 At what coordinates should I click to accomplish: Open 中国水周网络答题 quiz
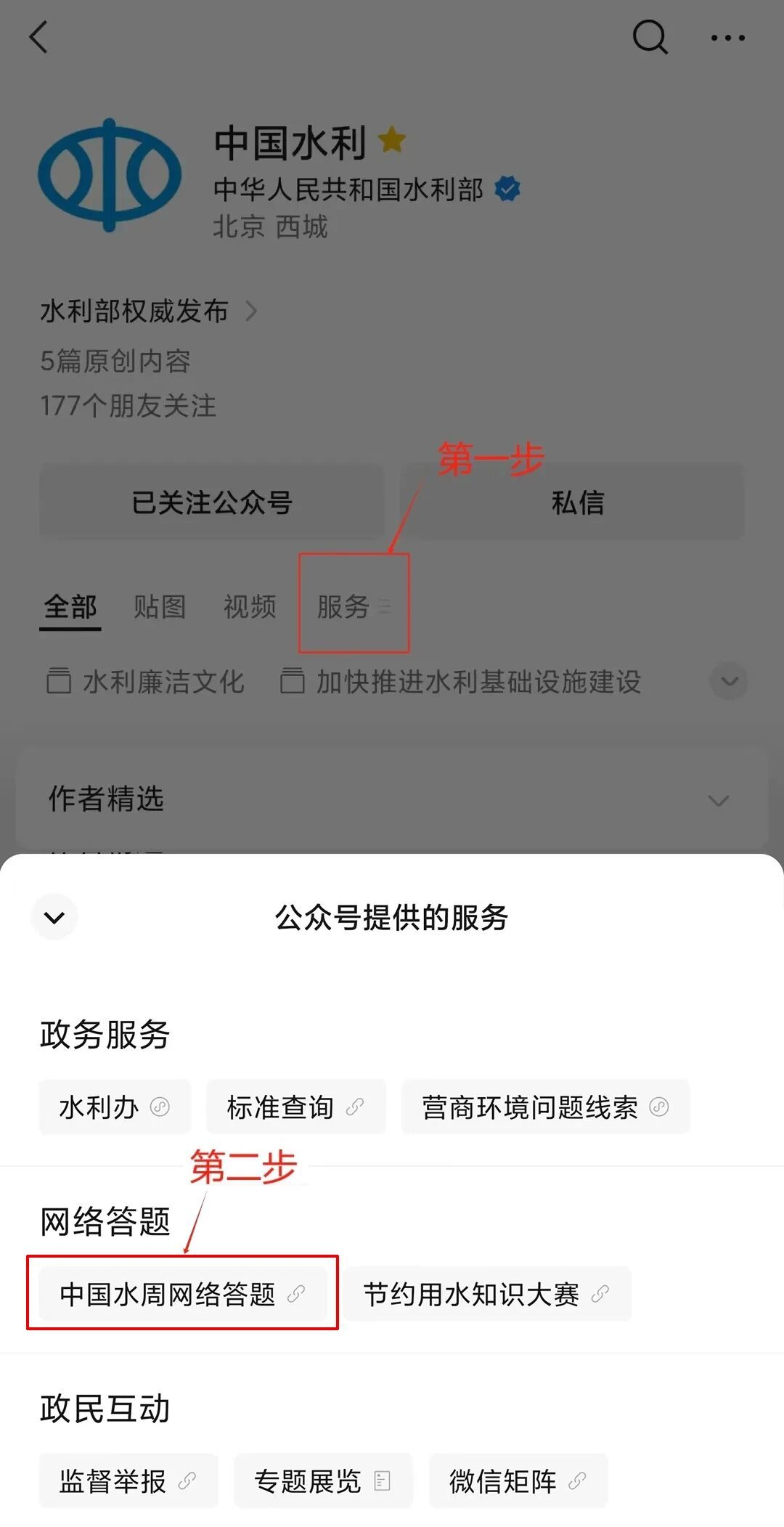182,1293
